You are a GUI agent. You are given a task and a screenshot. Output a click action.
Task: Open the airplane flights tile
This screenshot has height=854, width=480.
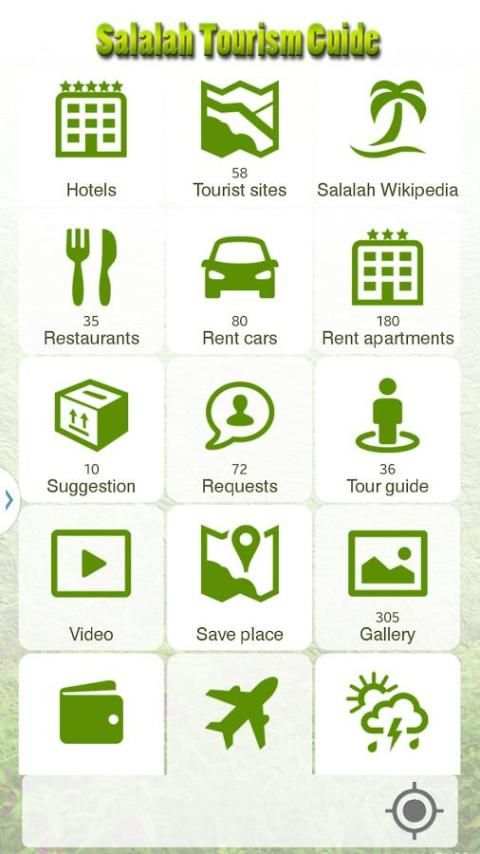tap(239, 714)
